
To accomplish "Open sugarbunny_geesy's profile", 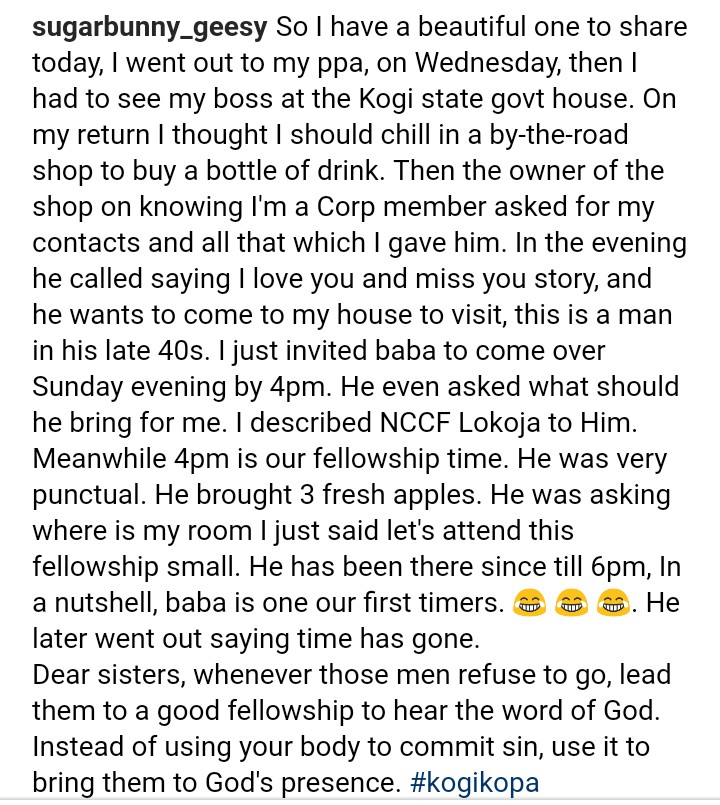I will tap(149, 28).
